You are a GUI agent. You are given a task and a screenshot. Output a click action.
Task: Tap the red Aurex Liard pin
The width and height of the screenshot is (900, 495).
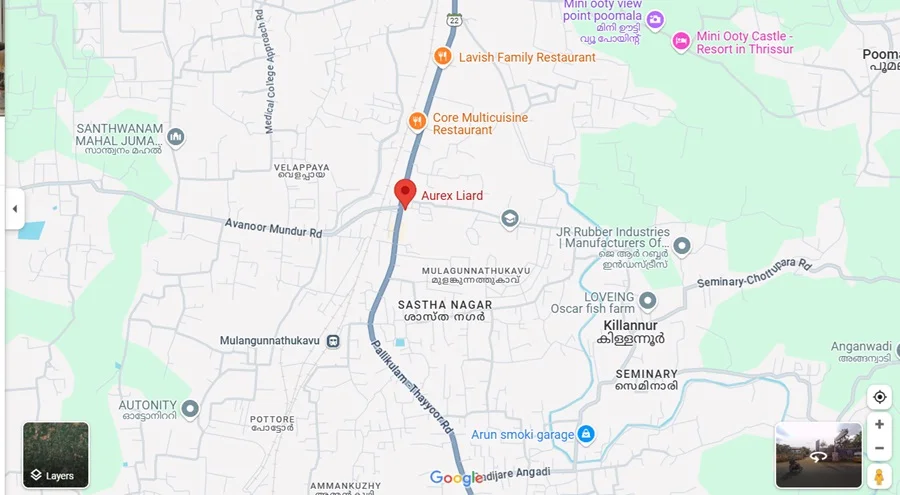click(x=405, y=192)
